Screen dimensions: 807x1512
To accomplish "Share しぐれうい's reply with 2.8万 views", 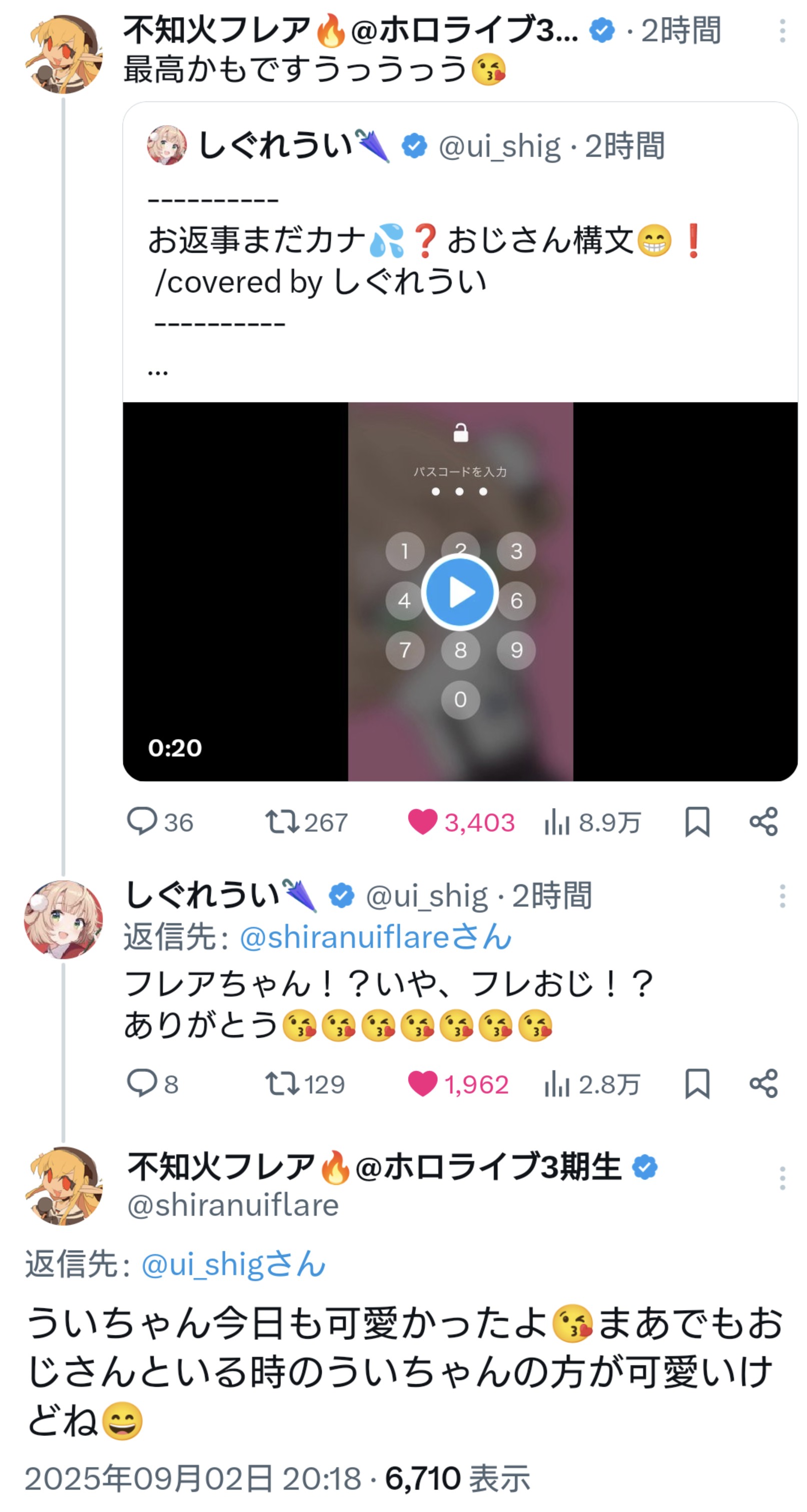I will click(x=763, y=1083).
